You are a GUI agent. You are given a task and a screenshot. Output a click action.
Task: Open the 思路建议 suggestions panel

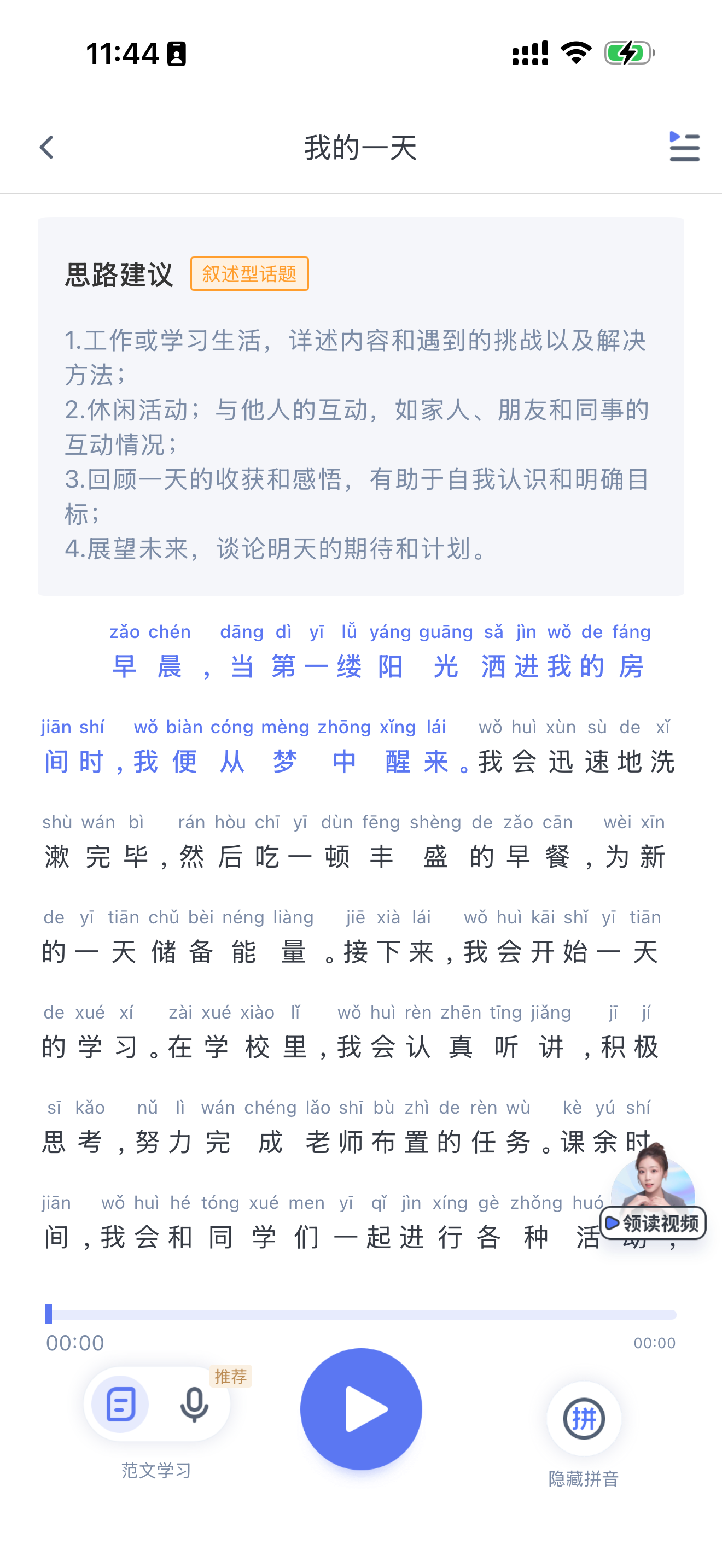coord(119,274)
